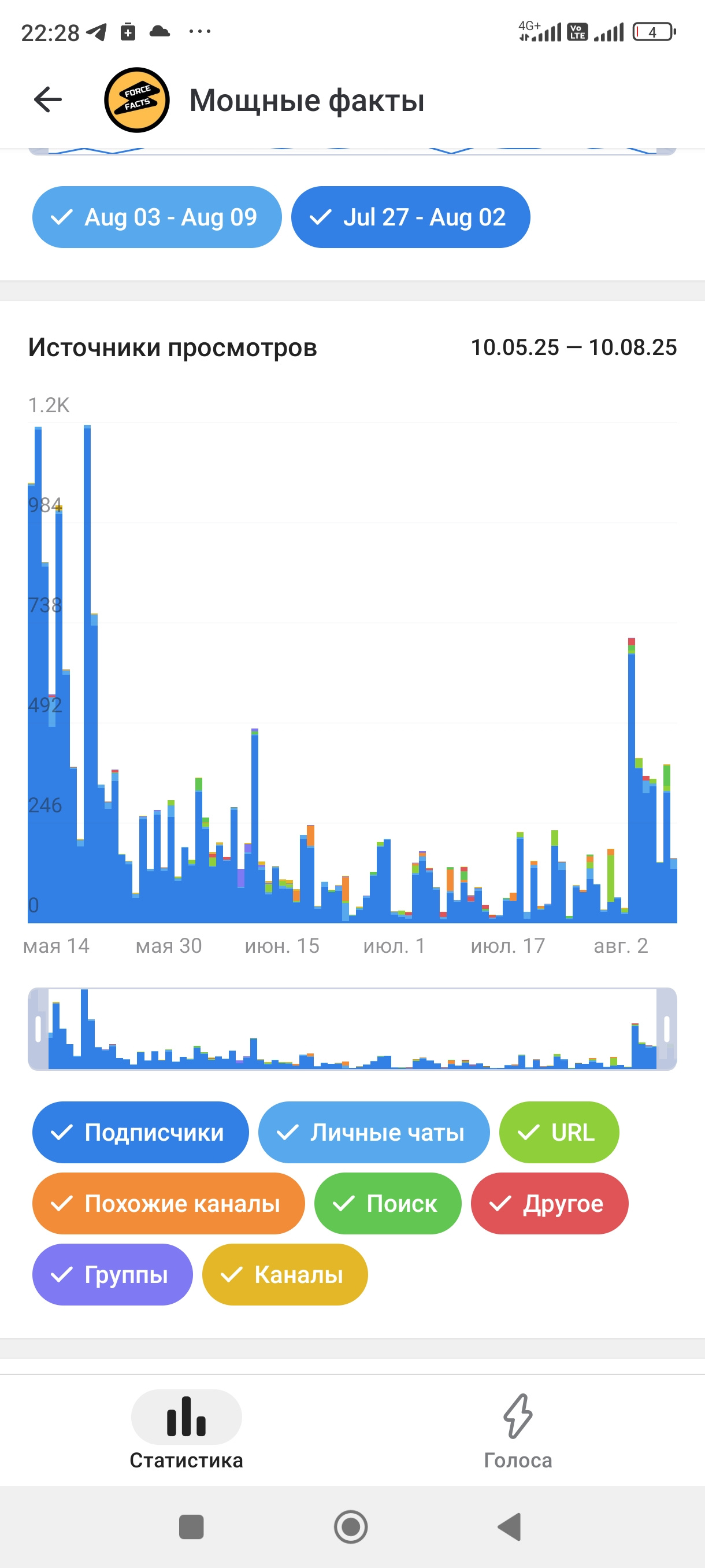Uncheck the Другое source chip

(x=550, y=1203)
